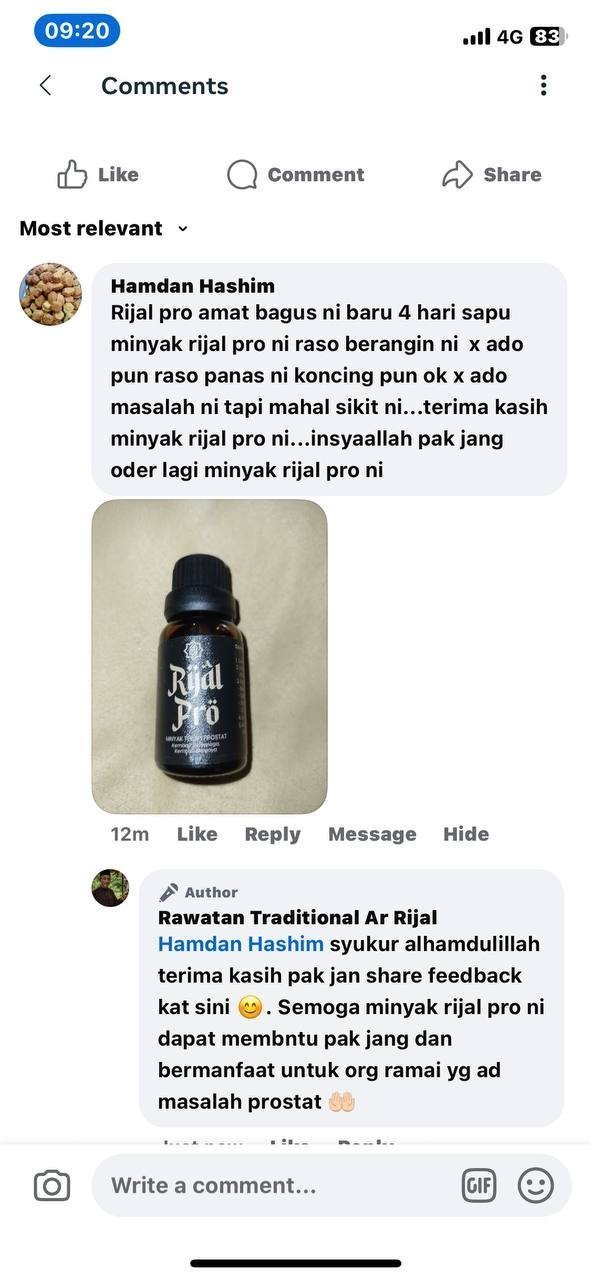The image size is (591, 1280).
Task: Open Rawatan Traditional Ar Rijal profile
Action: pyautogui.click(x=298, y=918)
